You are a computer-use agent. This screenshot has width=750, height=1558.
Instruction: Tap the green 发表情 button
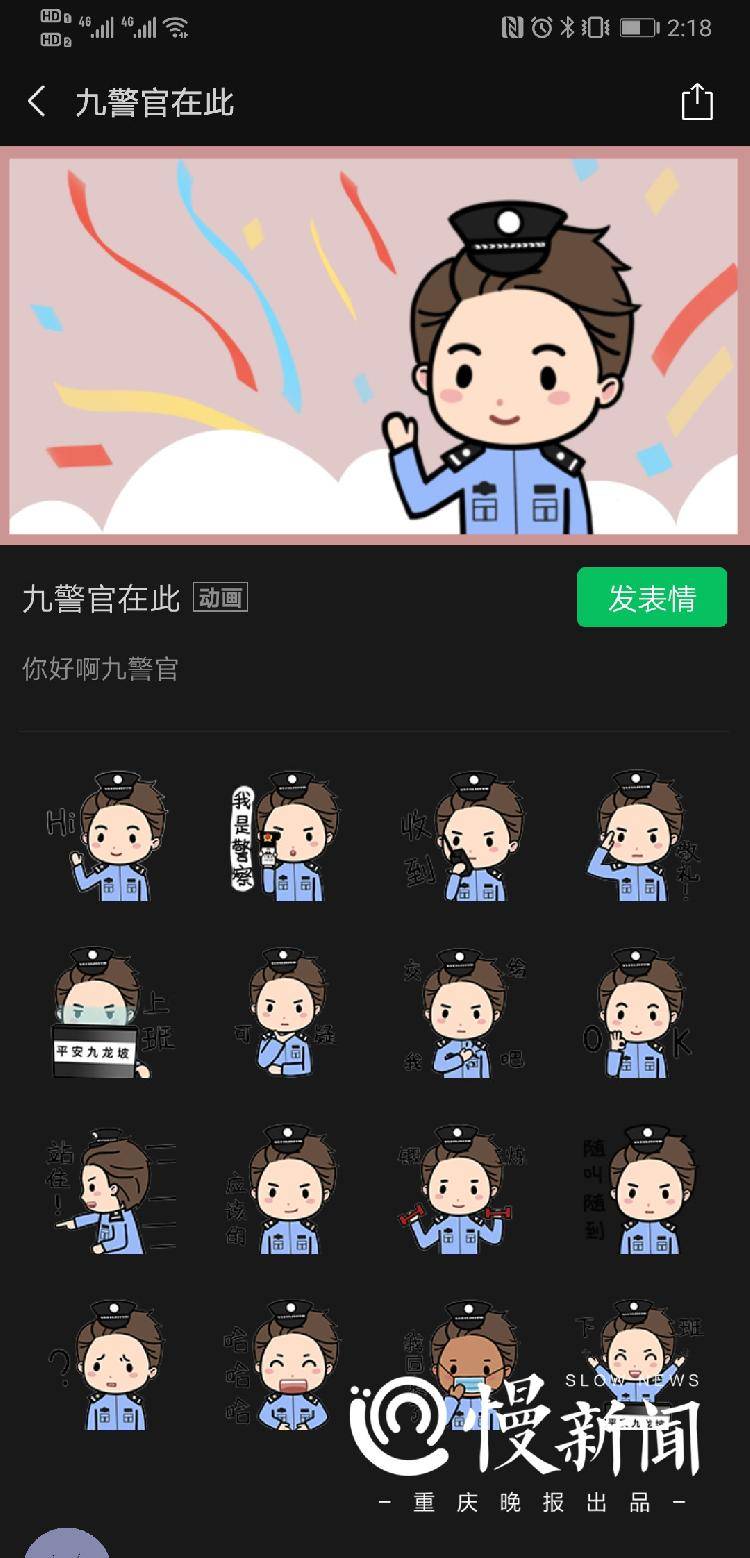(651, 596)
